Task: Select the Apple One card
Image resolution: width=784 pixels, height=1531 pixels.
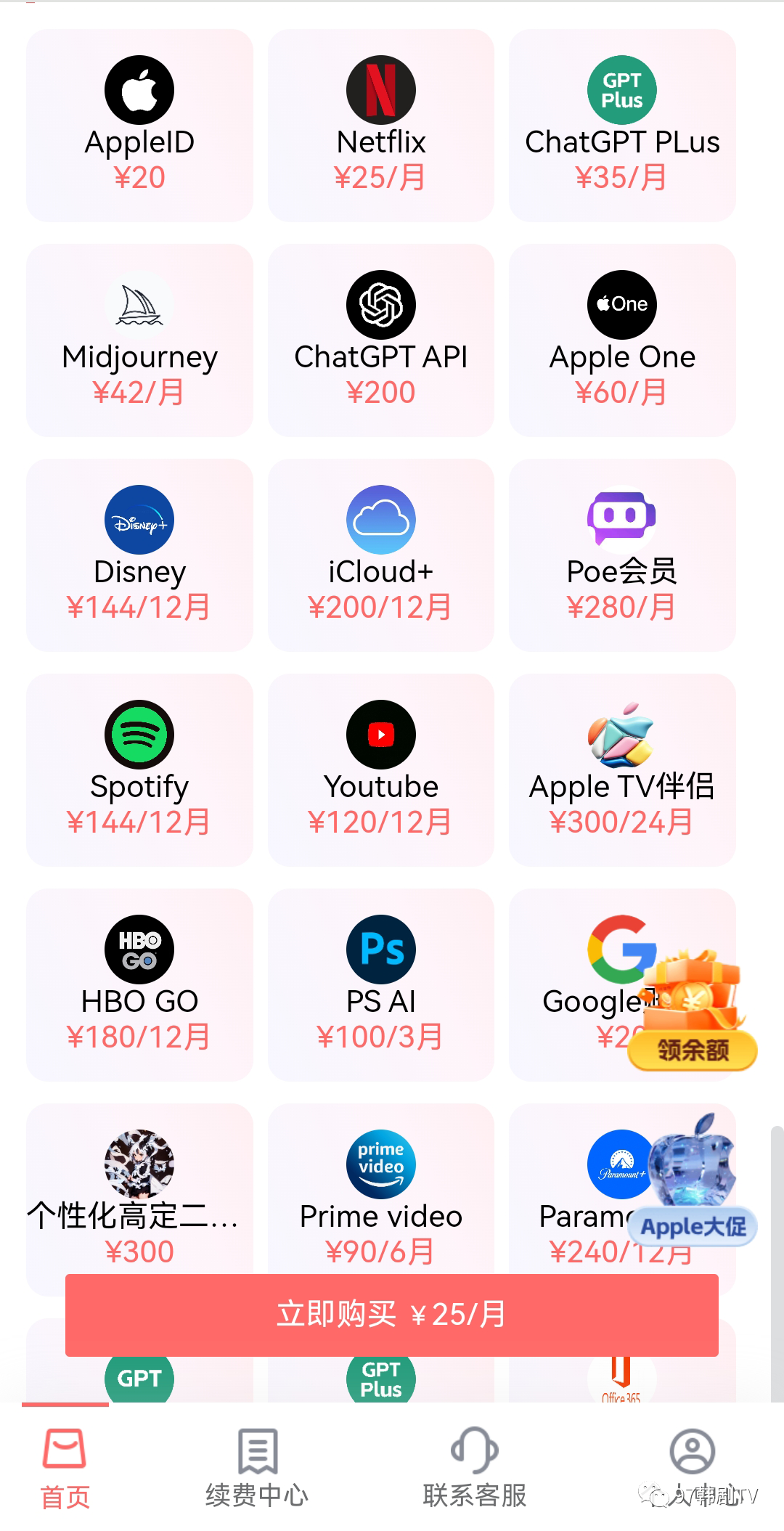Action: (x=622, y=340)
